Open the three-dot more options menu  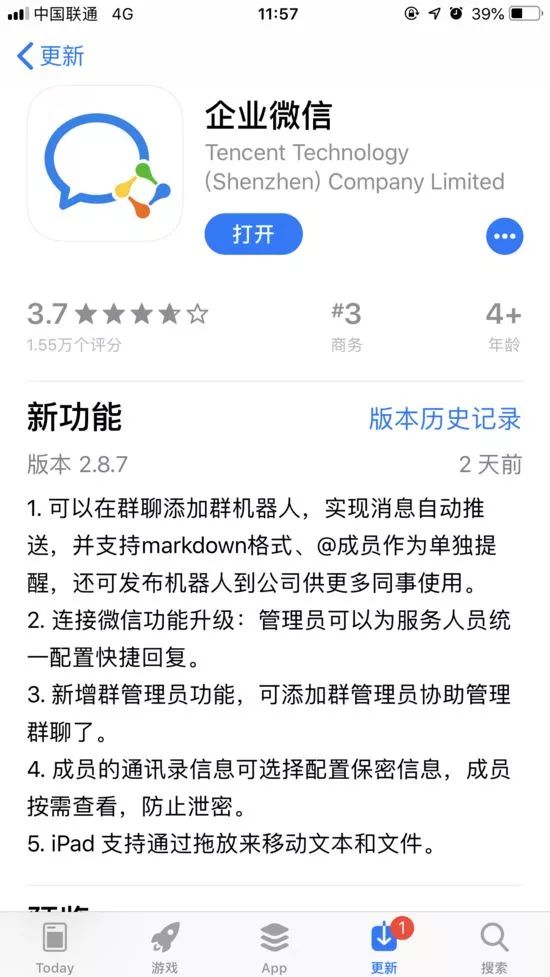(x=505, y=236)
